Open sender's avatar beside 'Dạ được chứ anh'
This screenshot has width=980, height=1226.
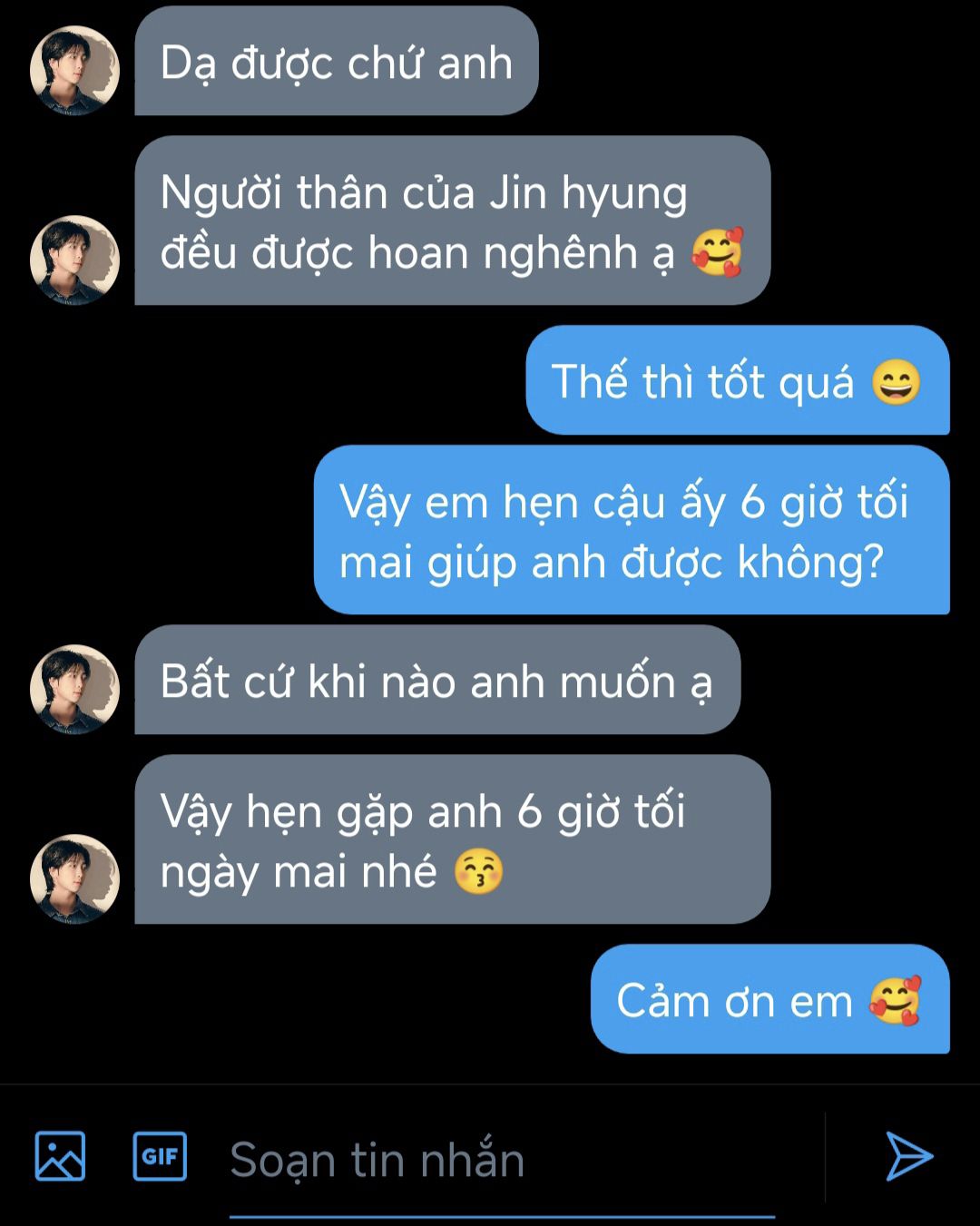pos(74,70)
